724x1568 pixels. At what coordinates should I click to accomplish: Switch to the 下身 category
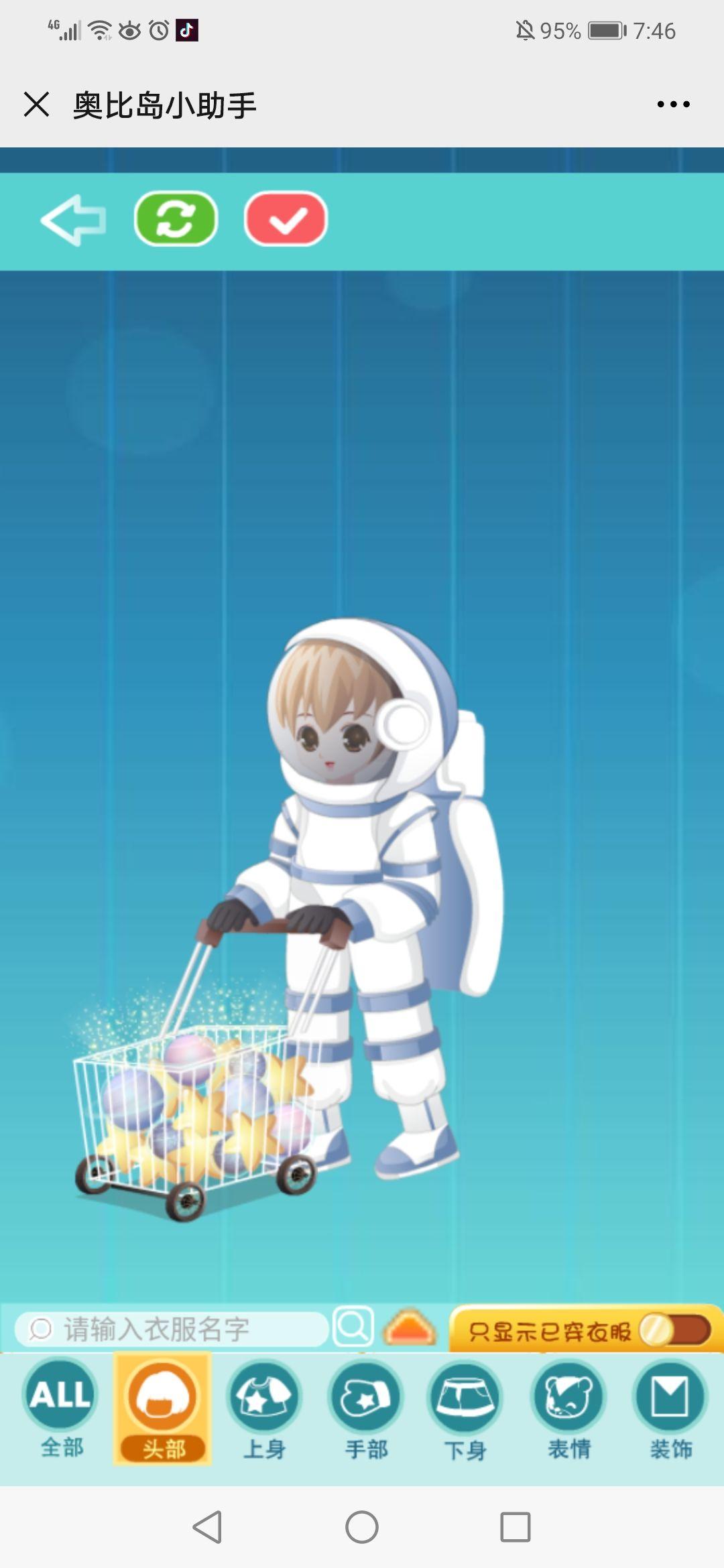[465, 1409]
